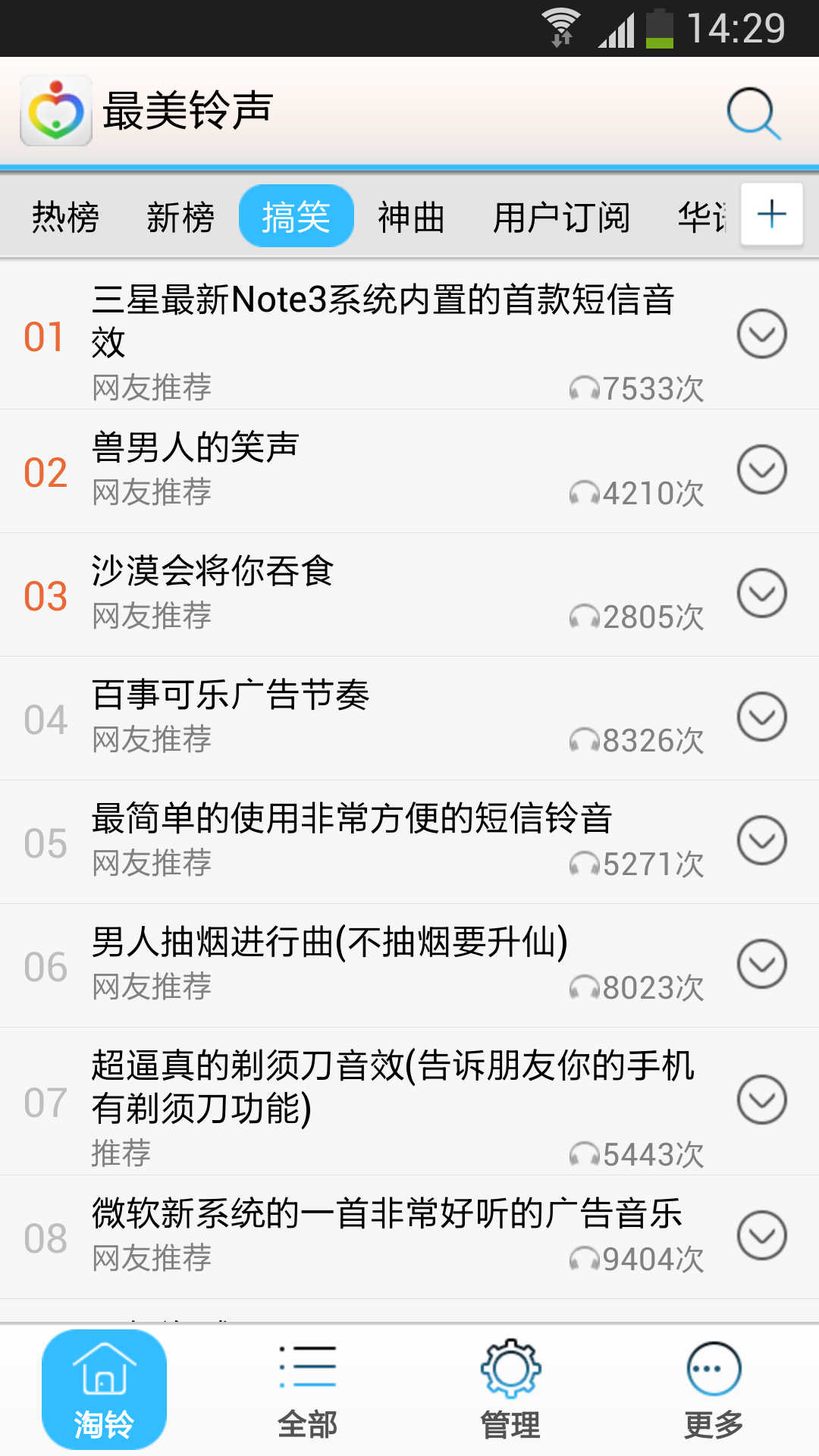Image resolution: width=819 pixels, height=1456 pixels.
Task: Tap the 淘铃 bottom tab
Action: pos(104,1389)
